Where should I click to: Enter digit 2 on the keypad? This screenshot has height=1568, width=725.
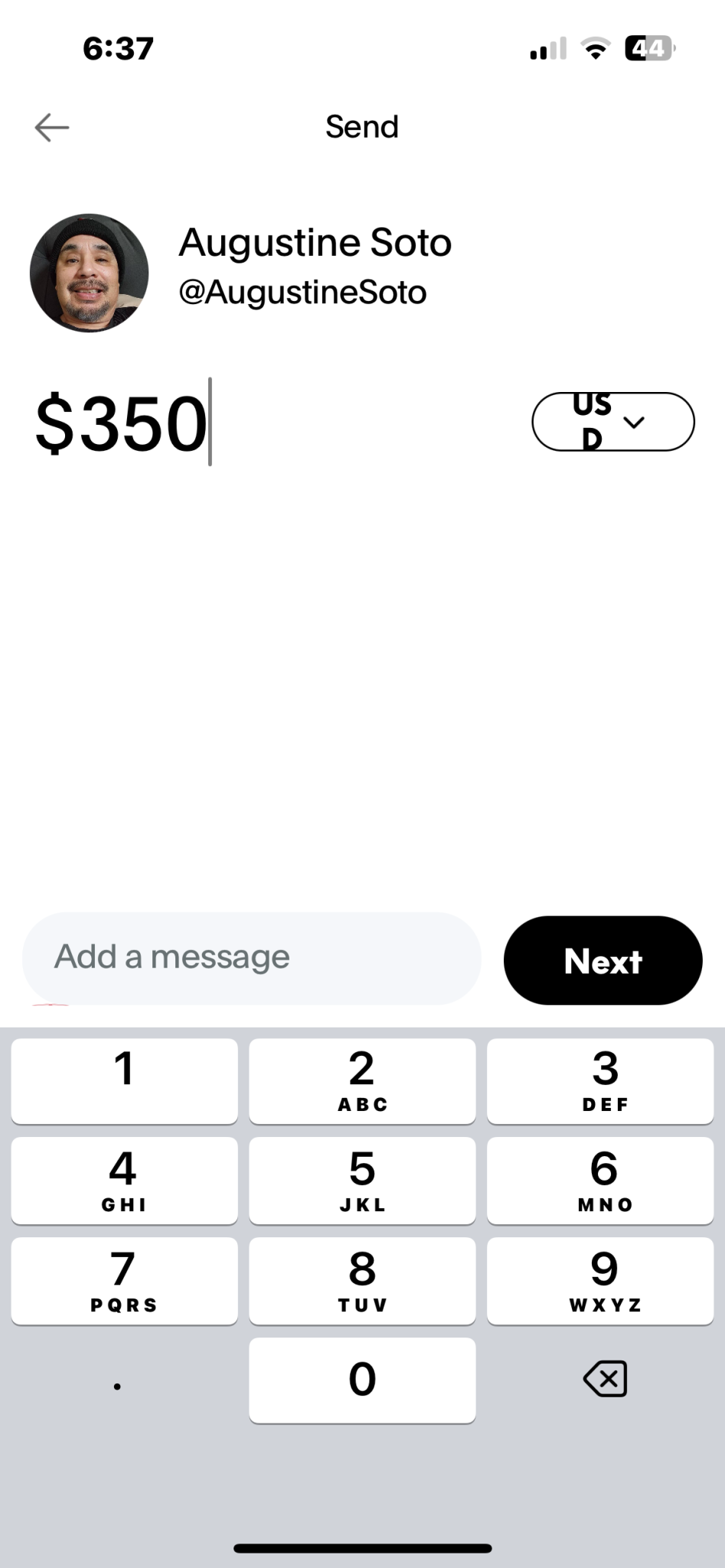tap(362, 1080)
